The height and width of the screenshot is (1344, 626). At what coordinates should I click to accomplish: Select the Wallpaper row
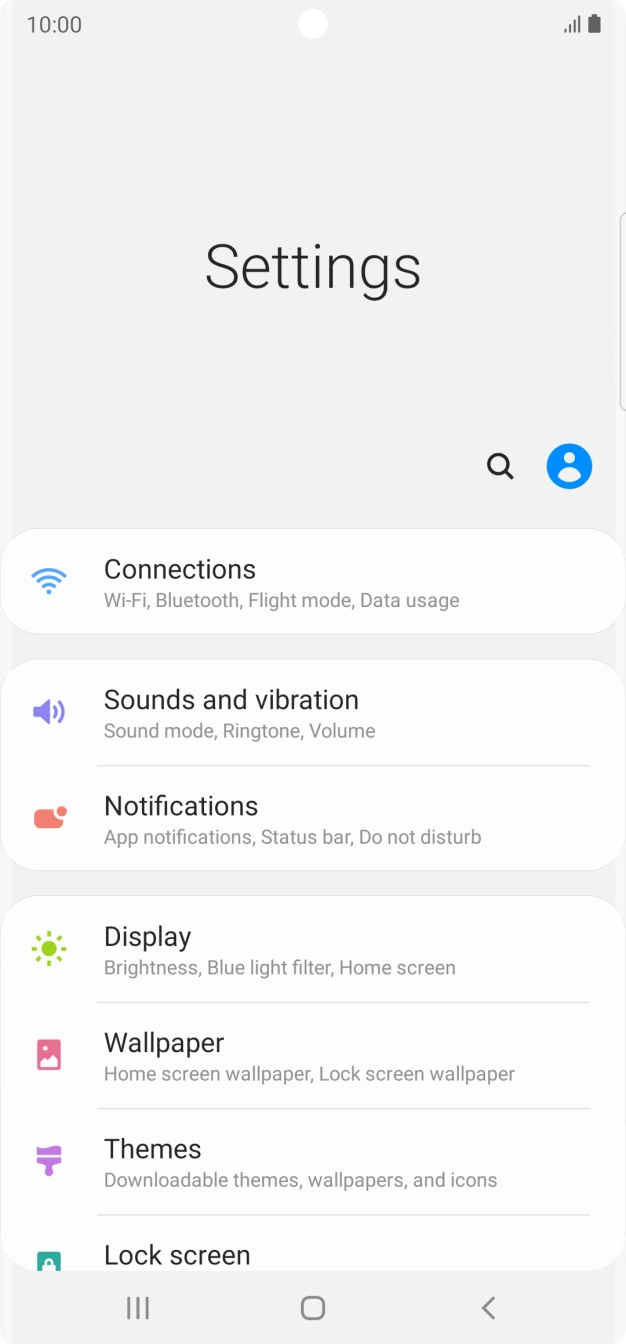313,1056
